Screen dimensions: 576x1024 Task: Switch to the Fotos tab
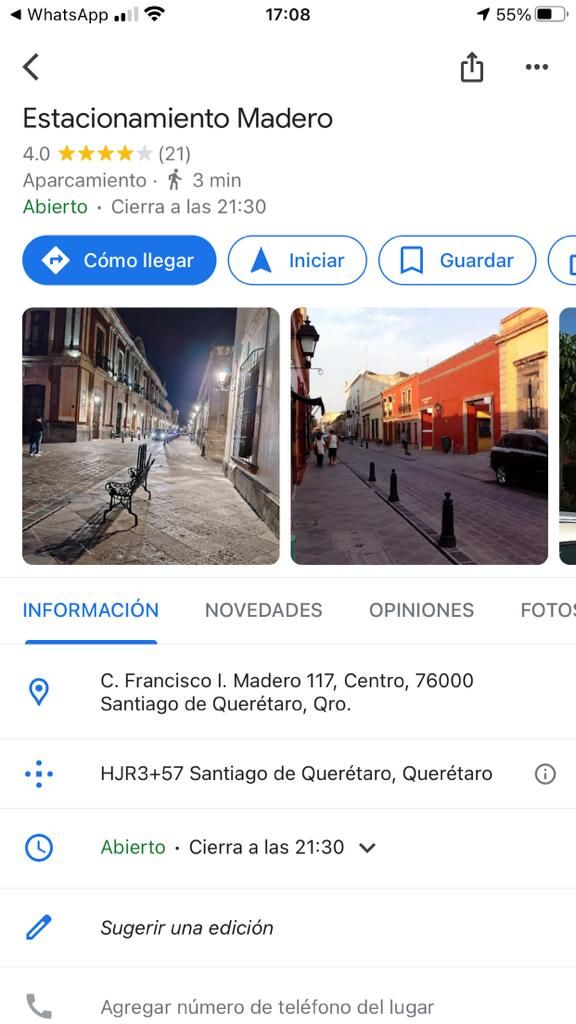coord(548,610)
